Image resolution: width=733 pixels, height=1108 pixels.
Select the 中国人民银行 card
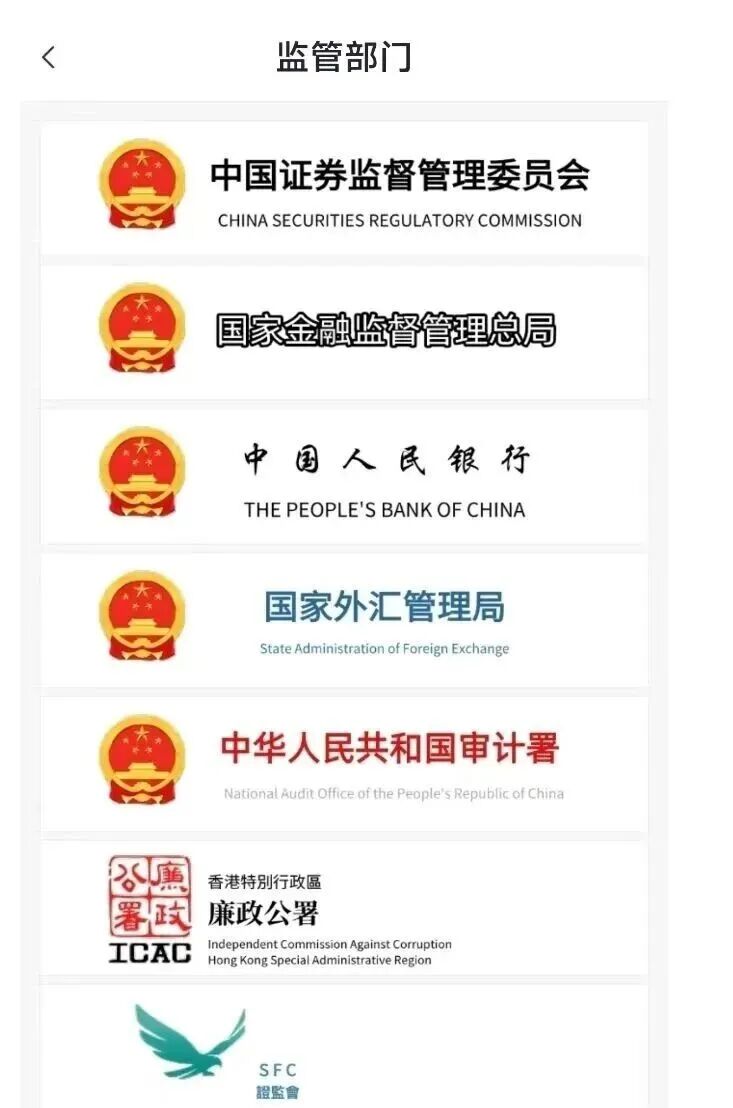[344, 476]
